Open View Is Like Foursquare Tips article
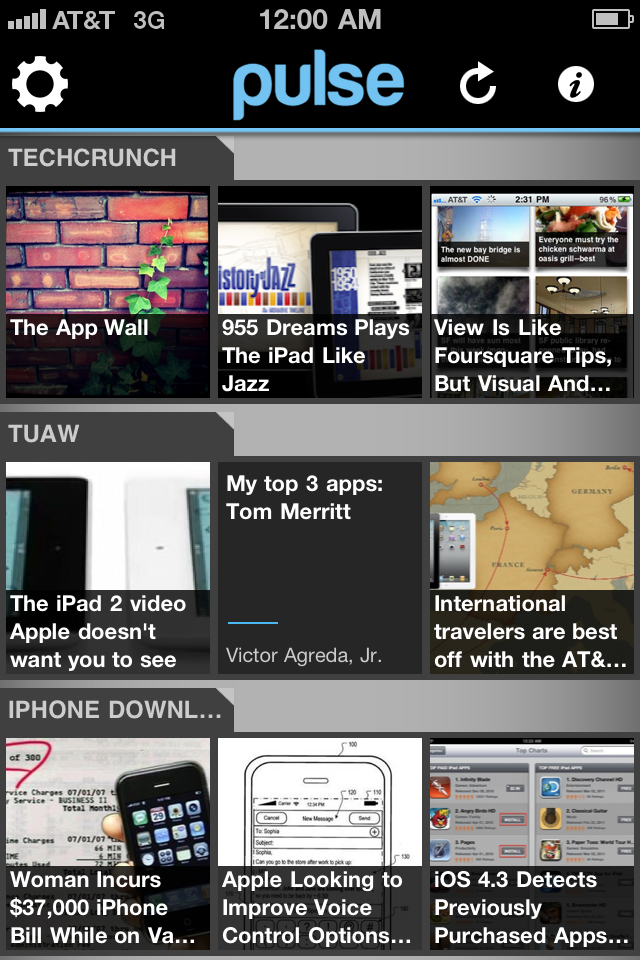Image resolution: width=640 pixels, height=960 pixels. [532, 292]
